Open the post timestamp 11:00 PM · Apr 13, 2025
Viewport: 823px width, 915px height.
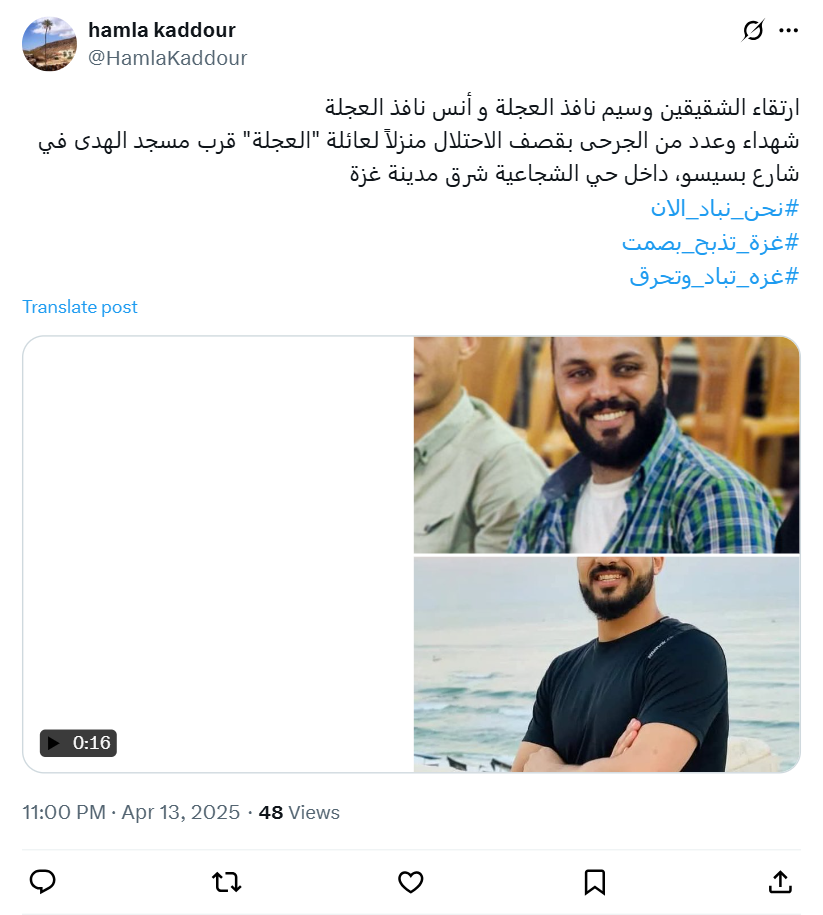(131, 812)
